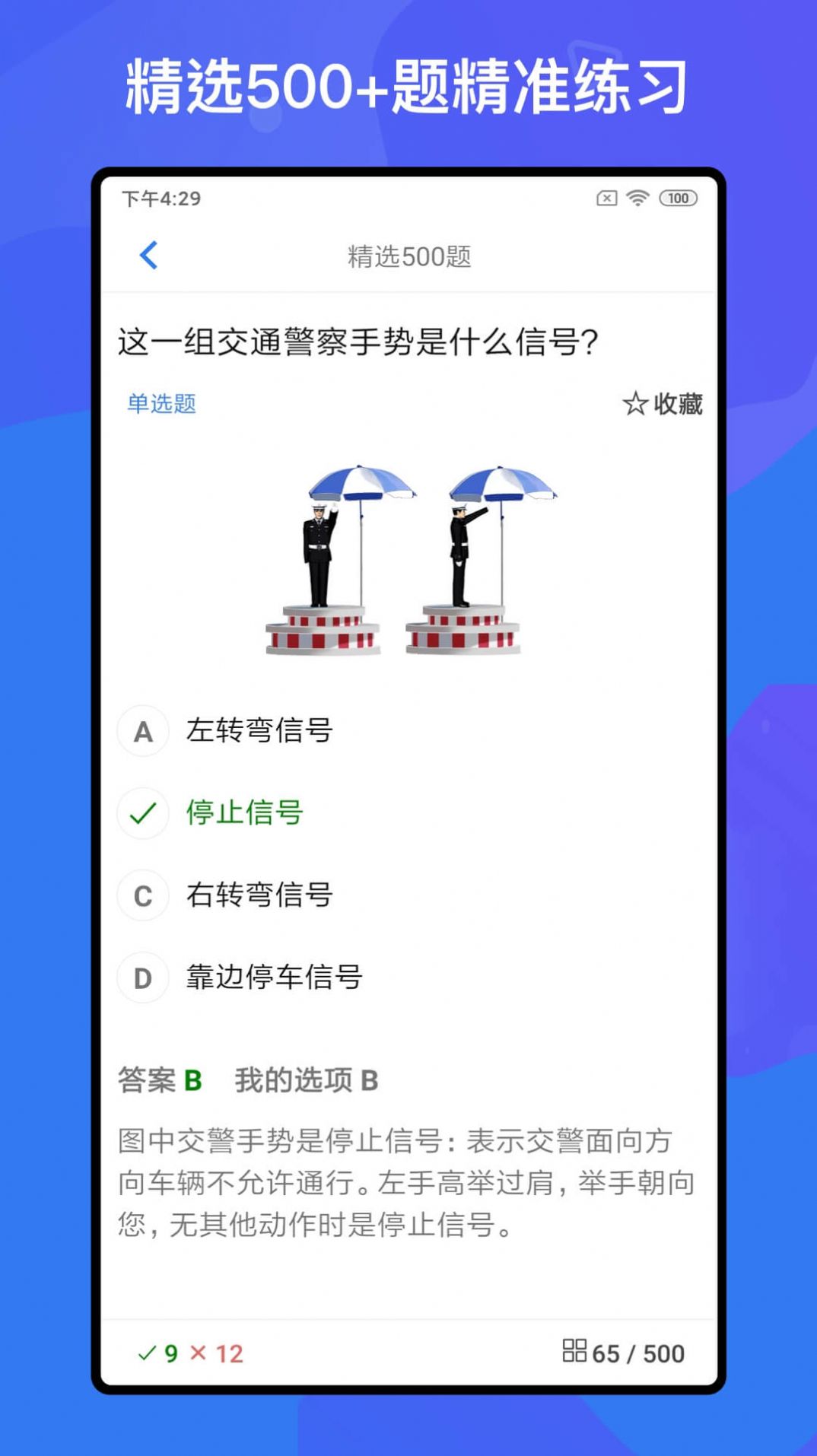Screen dimensions: 817x1456
Task: Select answer option A 左转弯信号
Action: 259,731
